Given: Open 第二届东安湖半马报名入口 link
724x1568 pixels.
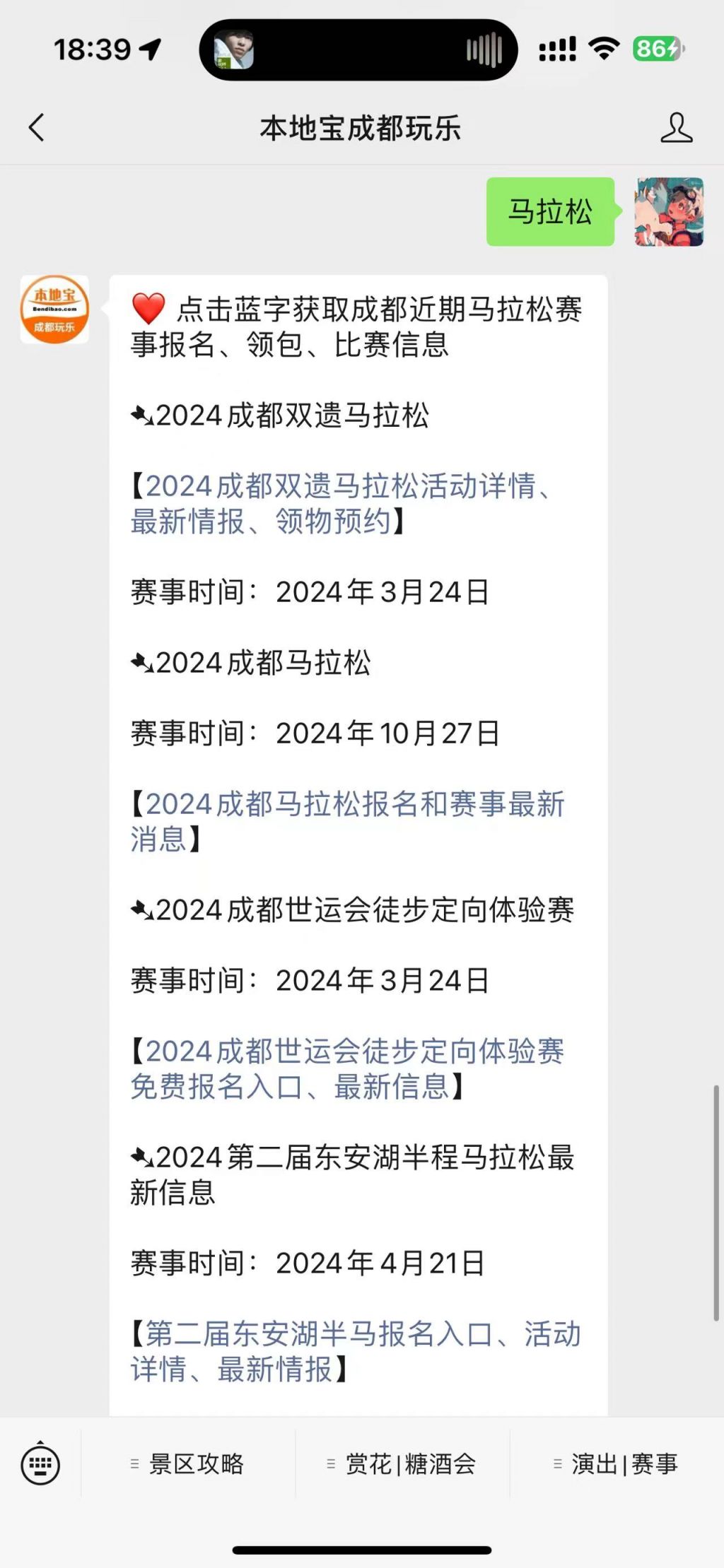Looking at the screenshot, I should 356,1352.
